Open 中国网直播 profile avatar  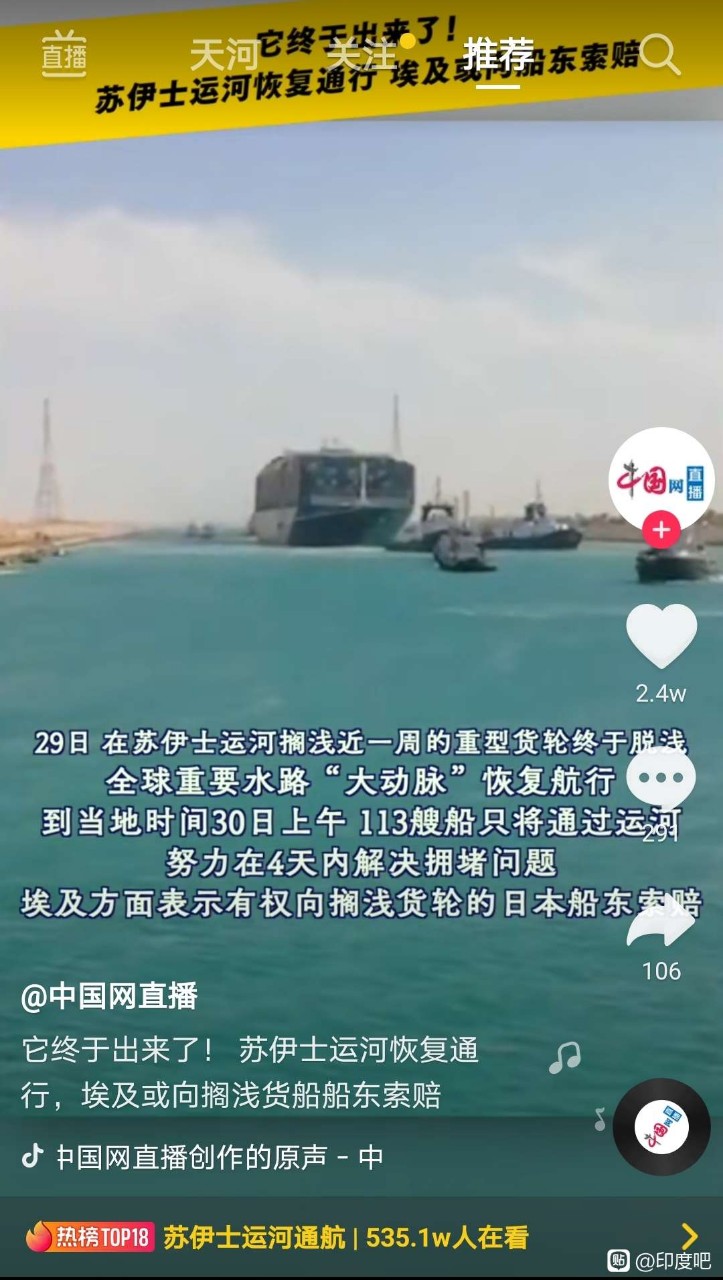(x=661, y=480)
